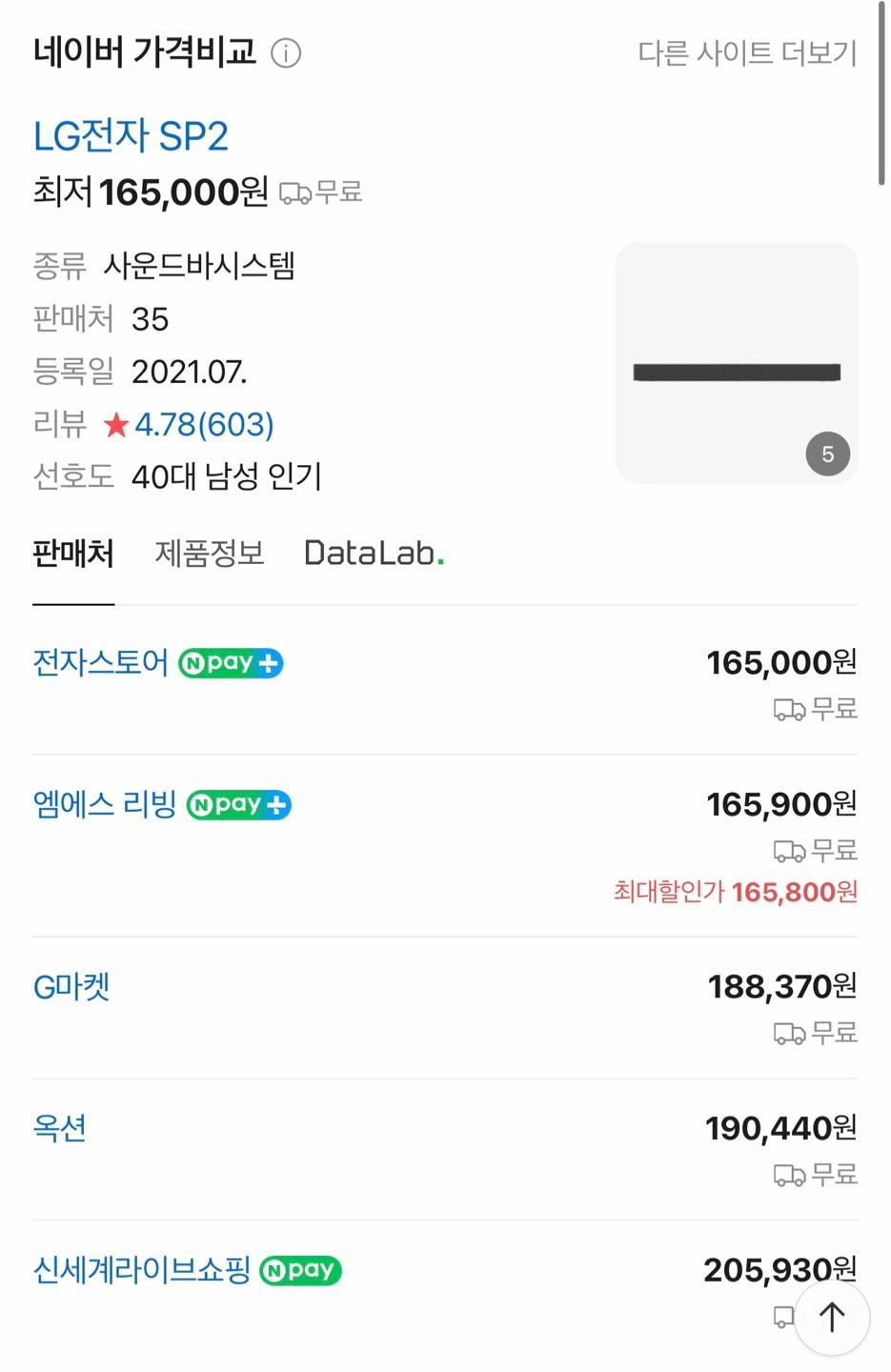
Task: Open the 옥션 seller offer
Action: (59, 1128)
